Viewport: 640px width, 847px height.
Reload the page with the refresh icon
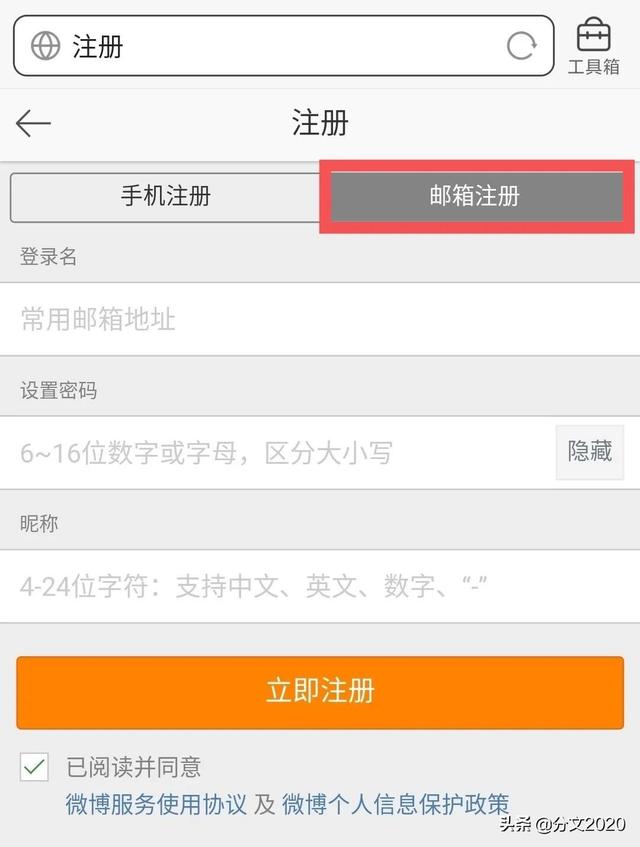tap(522, 46)
